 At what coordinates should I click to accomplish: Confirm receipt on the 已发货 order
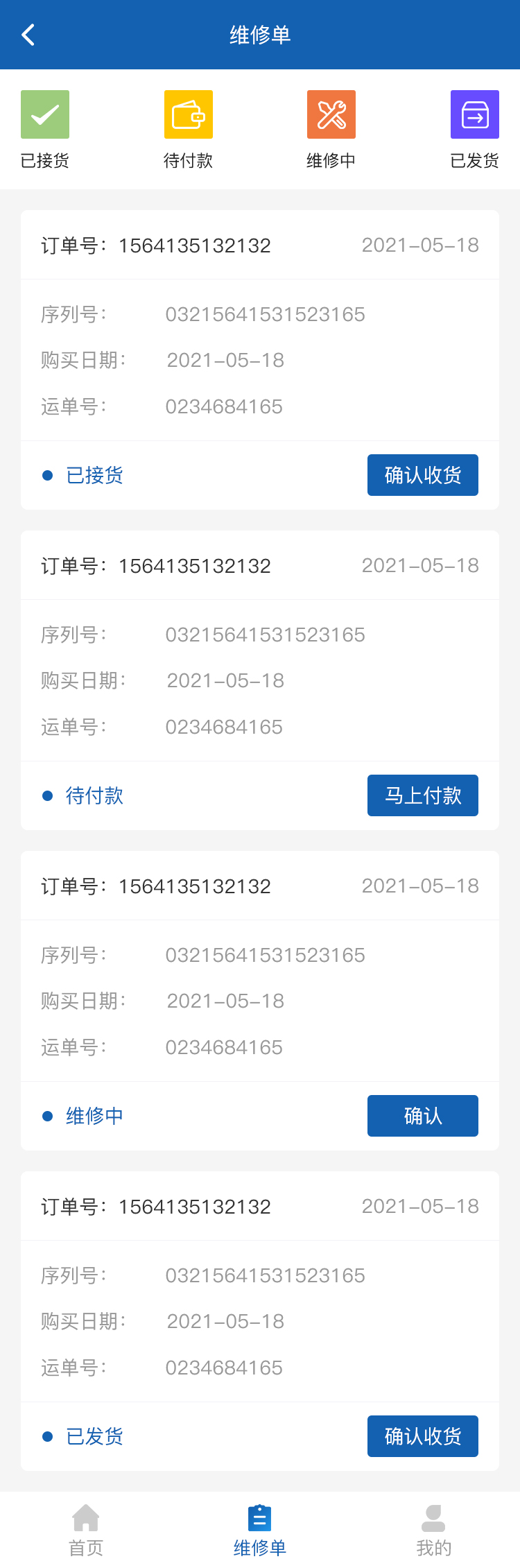point(422,1436)
